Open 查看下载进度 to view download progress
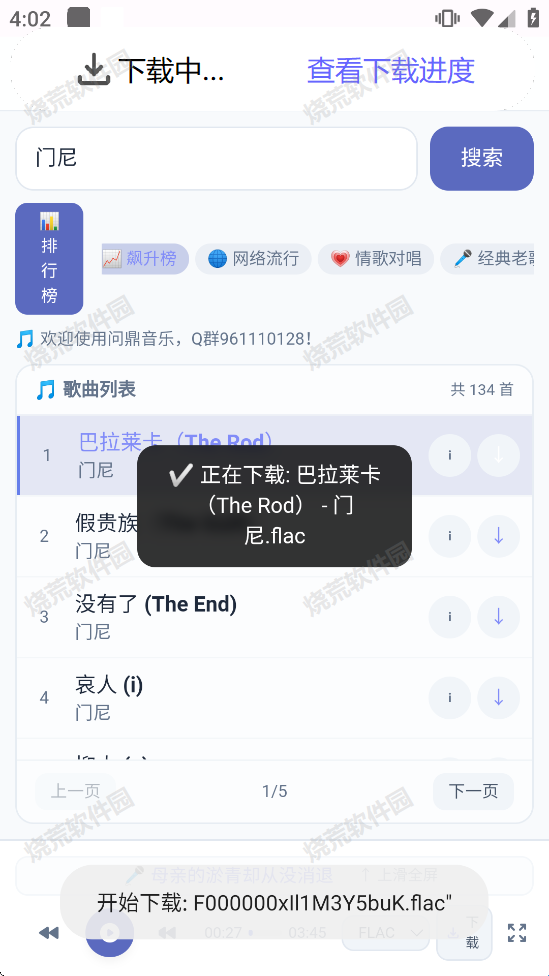This screenshot has height=976, width=549. pos(391,70)
